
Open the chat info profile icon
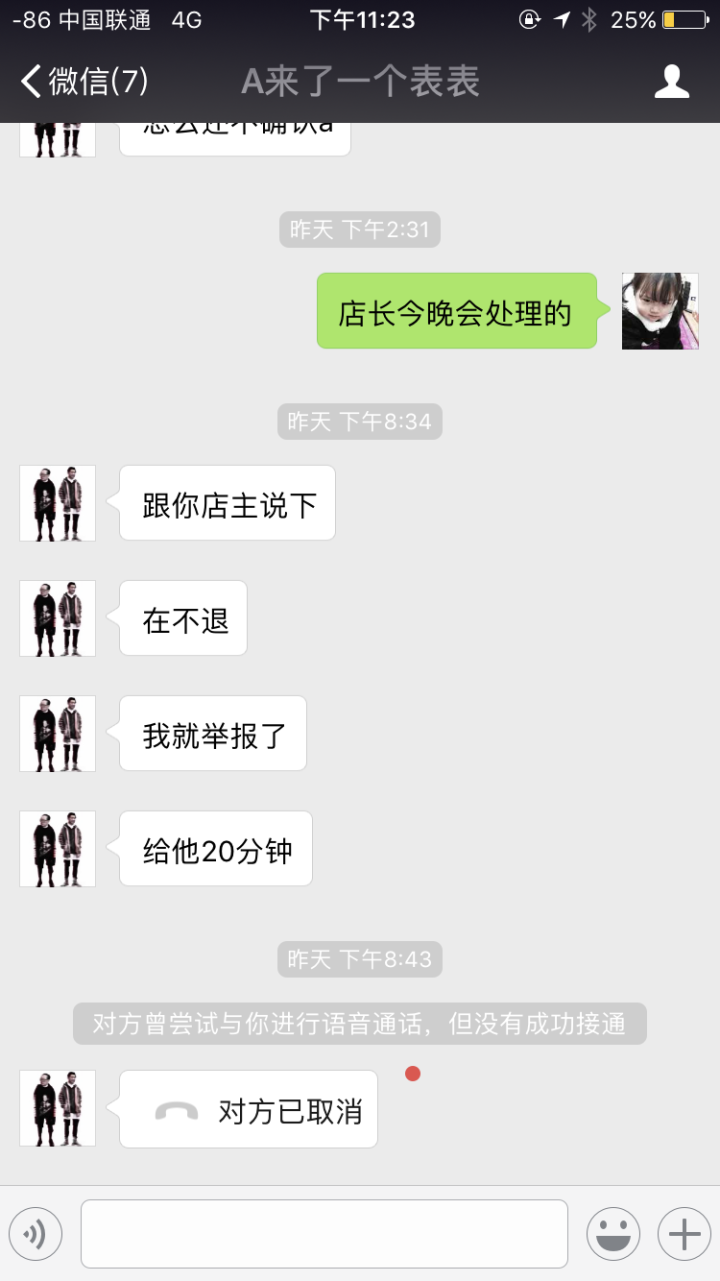[672, 81]
